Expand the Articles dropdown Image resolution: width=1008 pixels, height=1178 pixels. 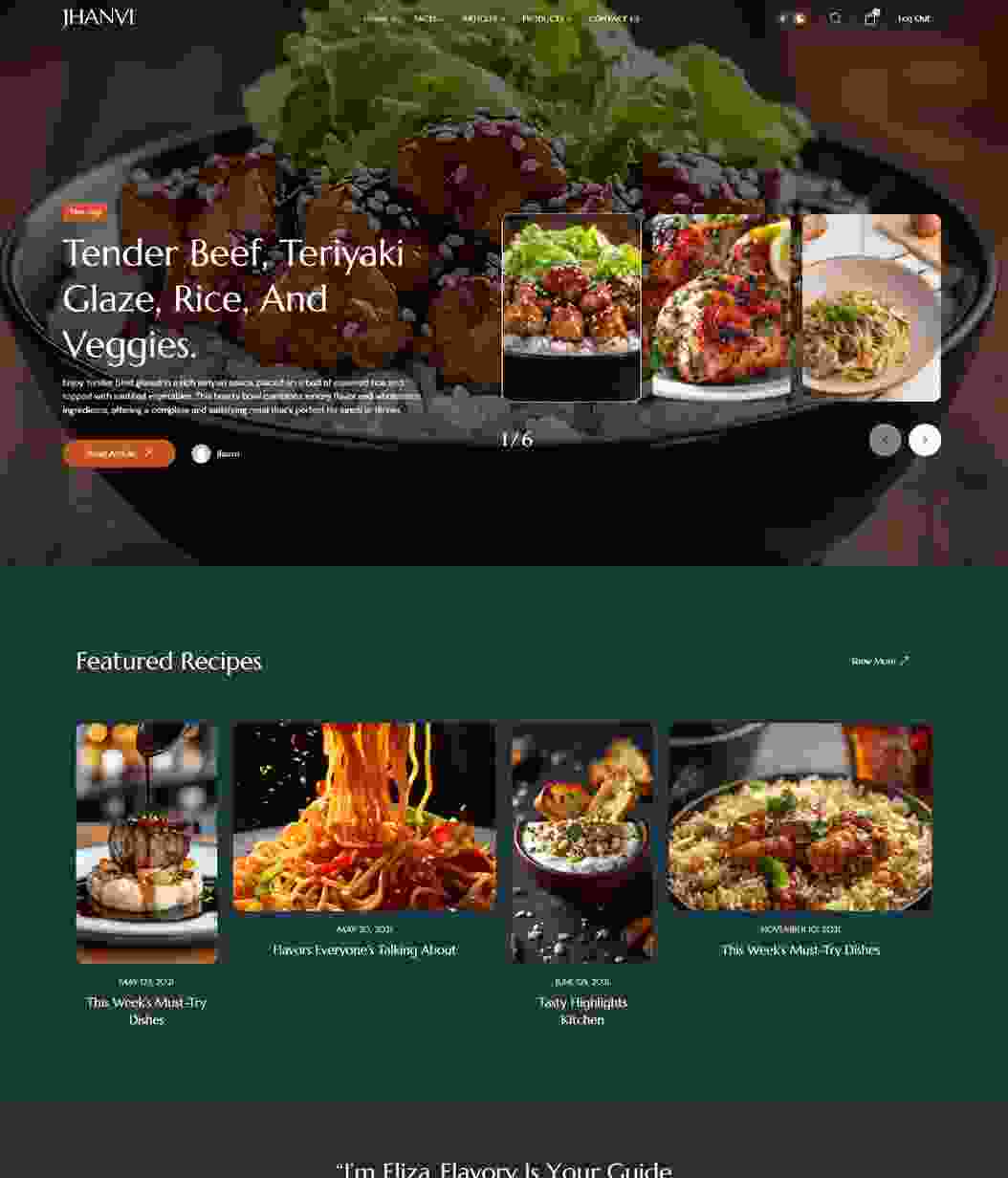pos(481,18)
